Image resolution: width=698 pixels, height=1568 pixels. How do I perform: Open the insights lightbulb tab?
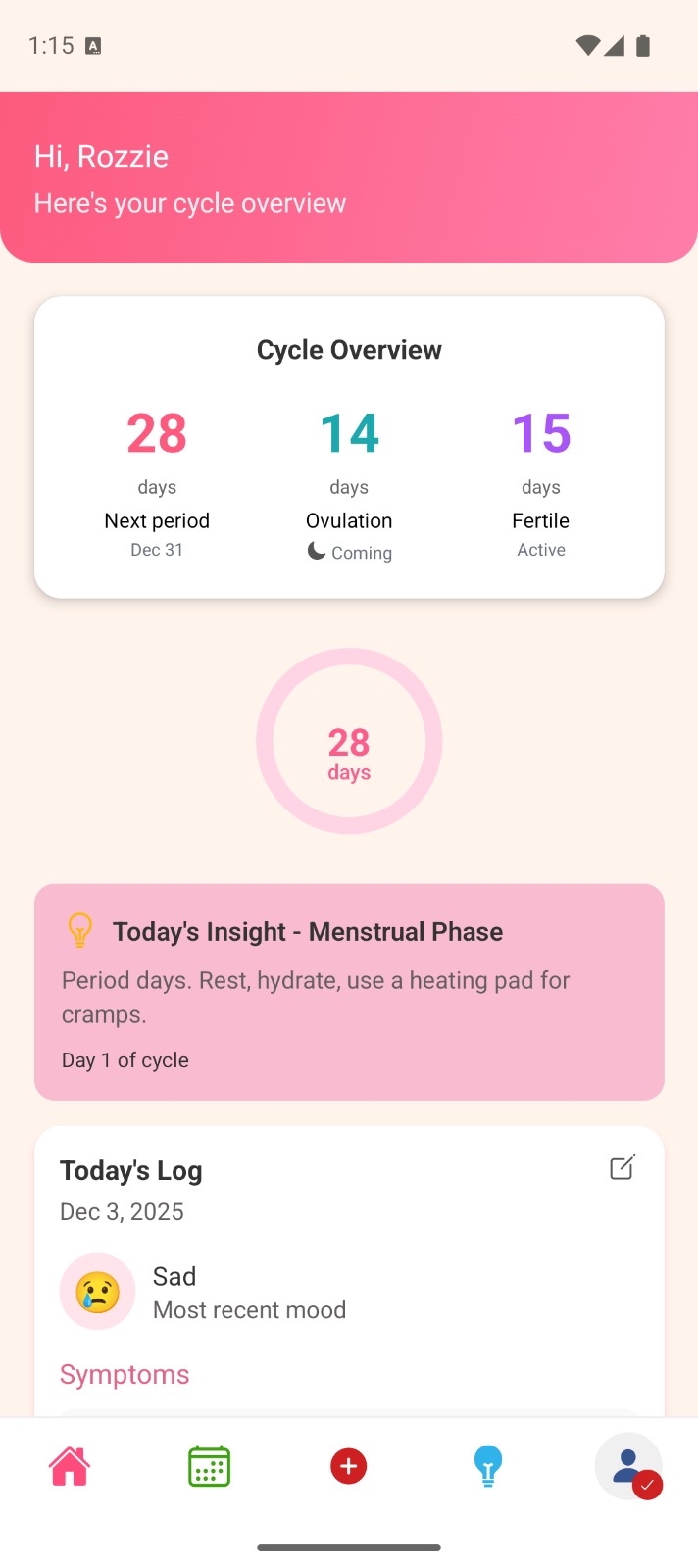487,1466
